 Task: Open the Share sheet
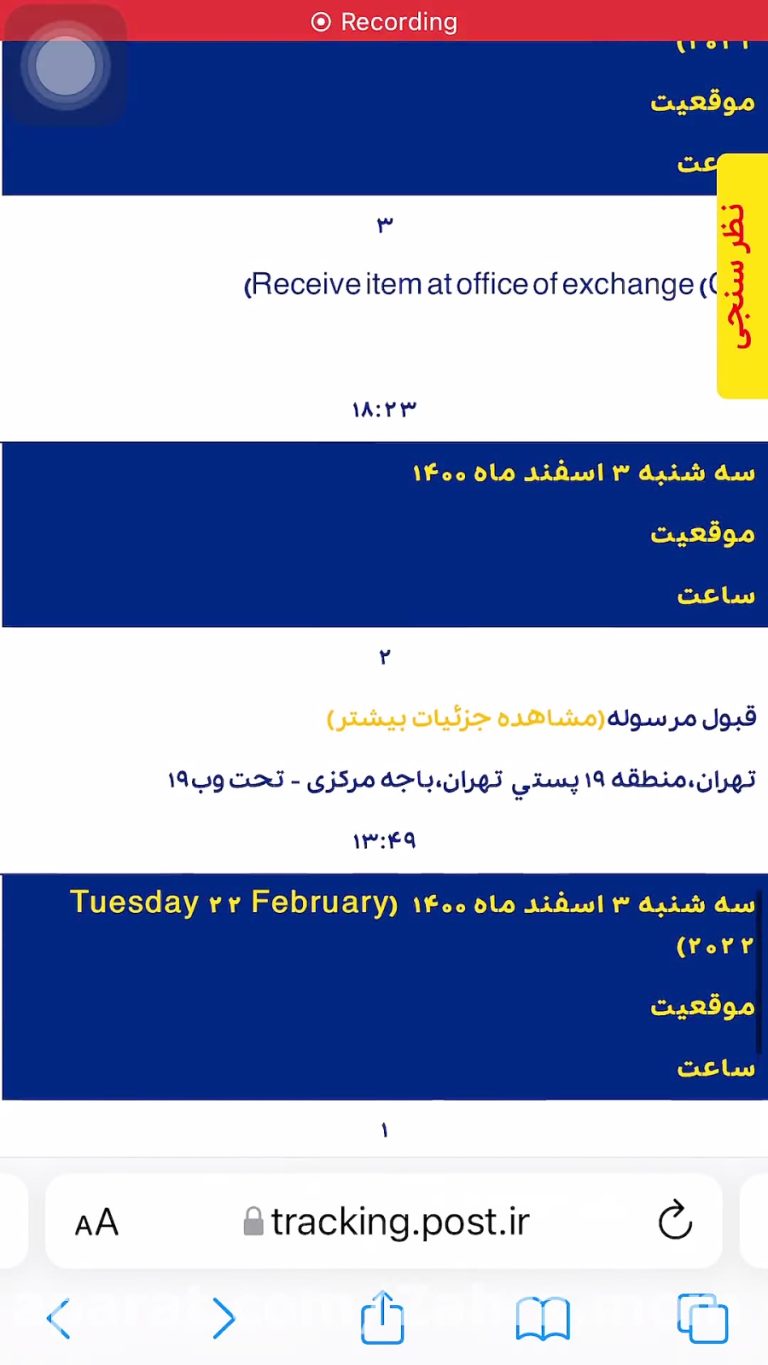[381, 1318]
